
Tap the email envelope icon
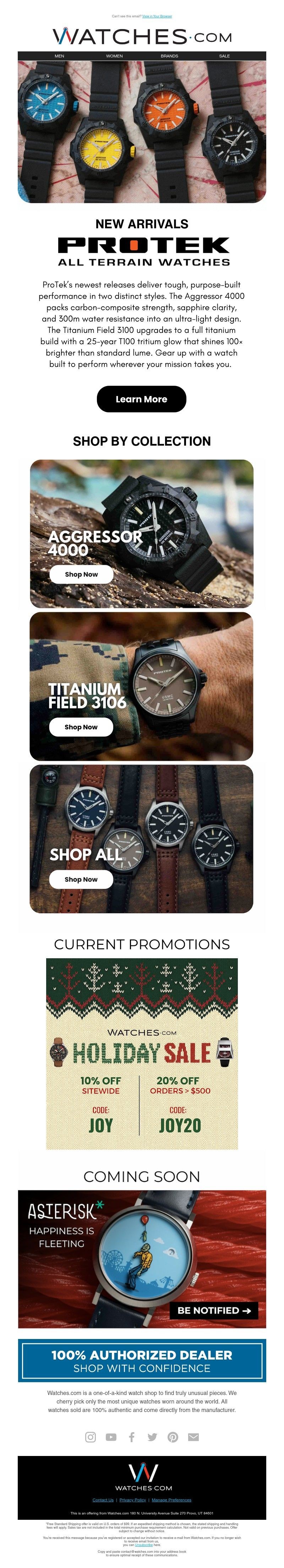pyautogui.click(x=193, y=1436)
